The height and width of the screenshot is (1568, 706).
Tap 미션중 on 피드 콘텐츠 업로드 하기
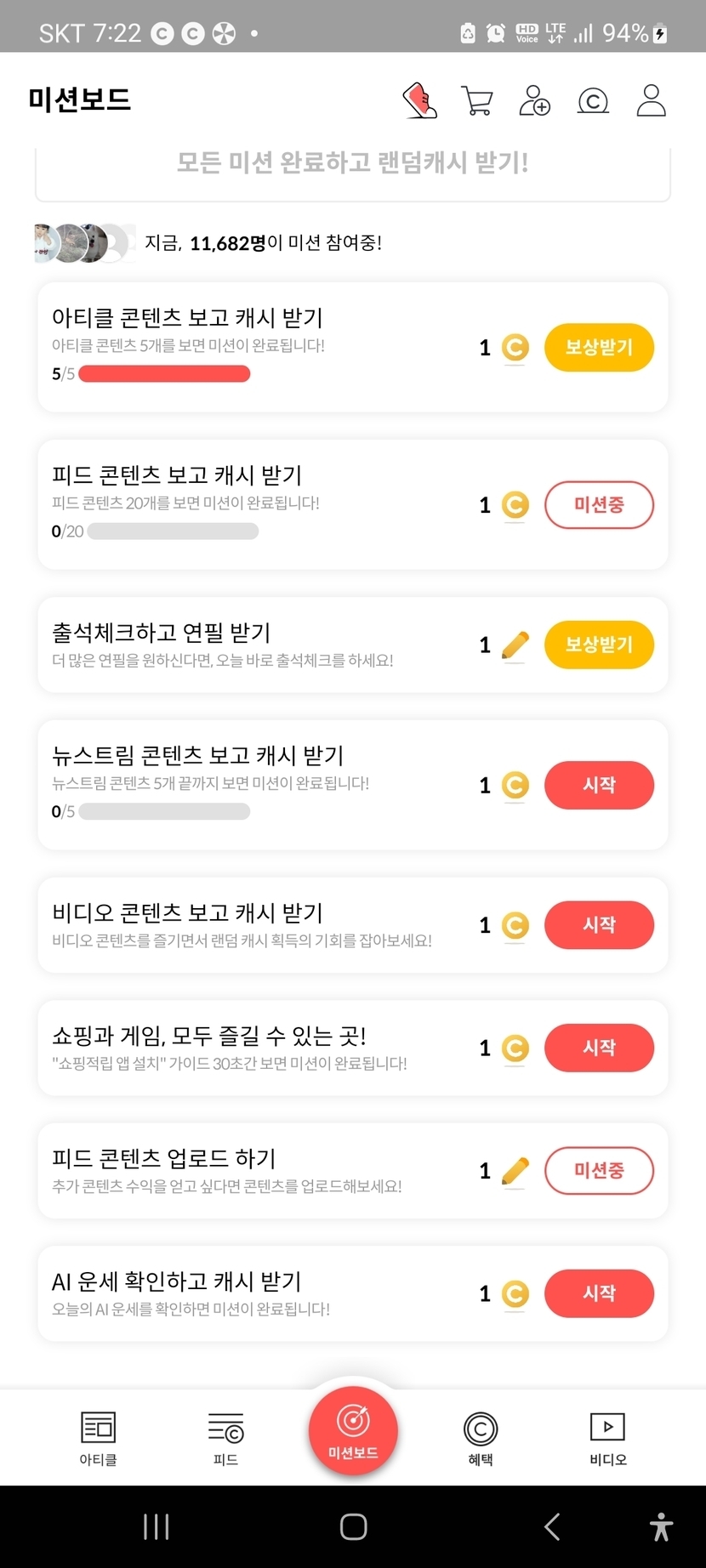(599, 1171)
